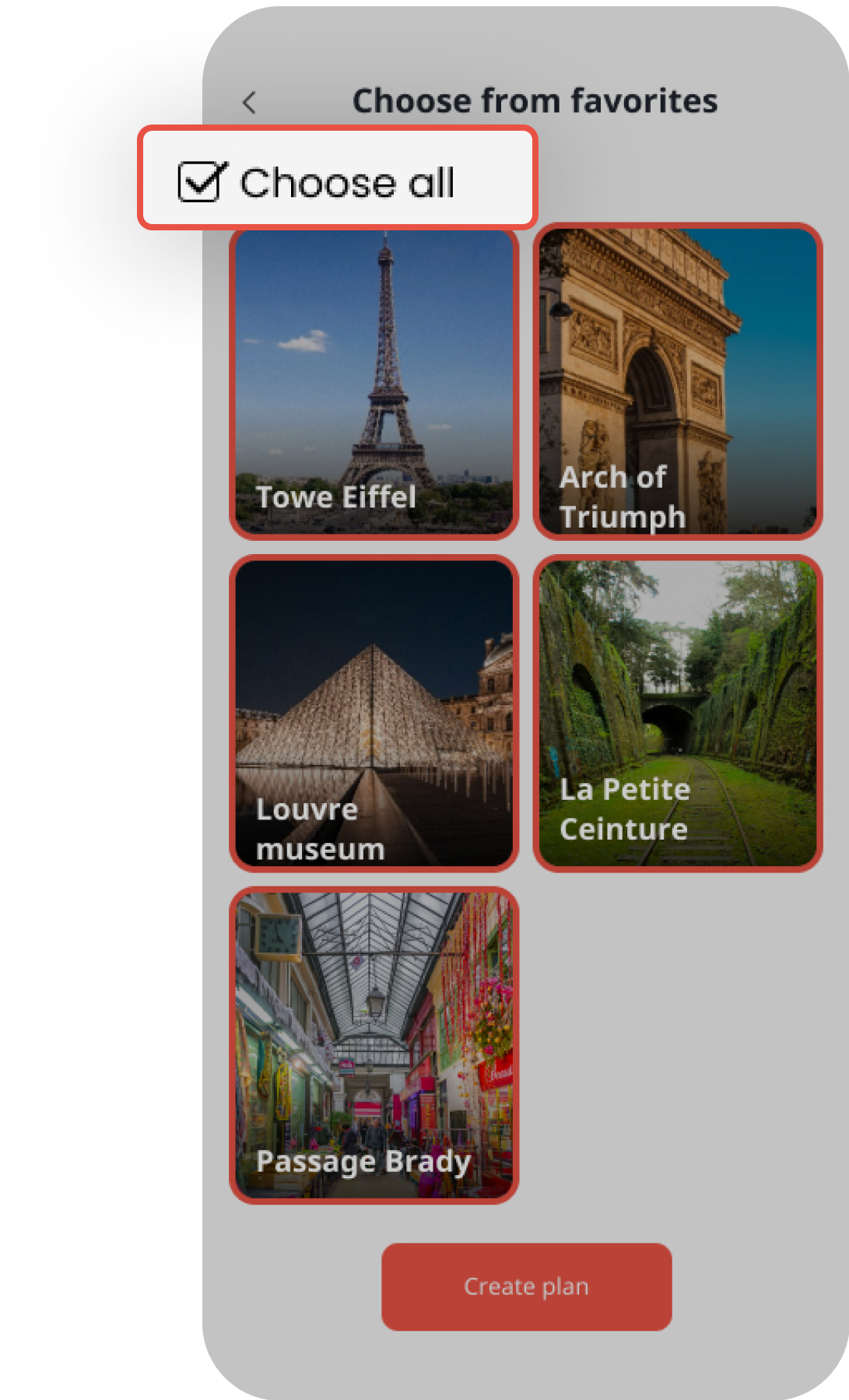849x1400 pixels.
Task: Pick the La Petite Ceinture card
Action: click(x=678, y=714)
